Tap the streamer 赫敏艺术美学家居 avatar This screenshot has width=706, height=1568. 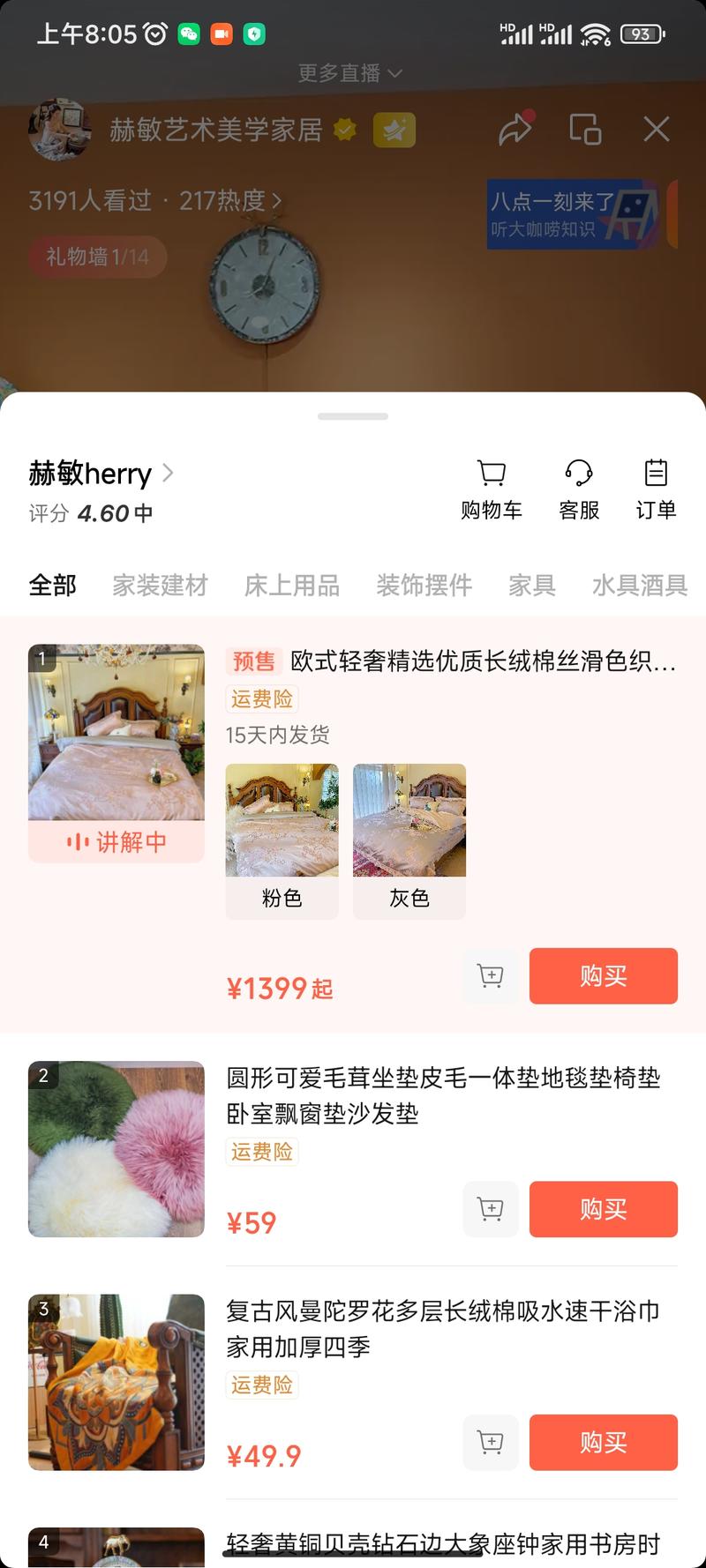60,130
